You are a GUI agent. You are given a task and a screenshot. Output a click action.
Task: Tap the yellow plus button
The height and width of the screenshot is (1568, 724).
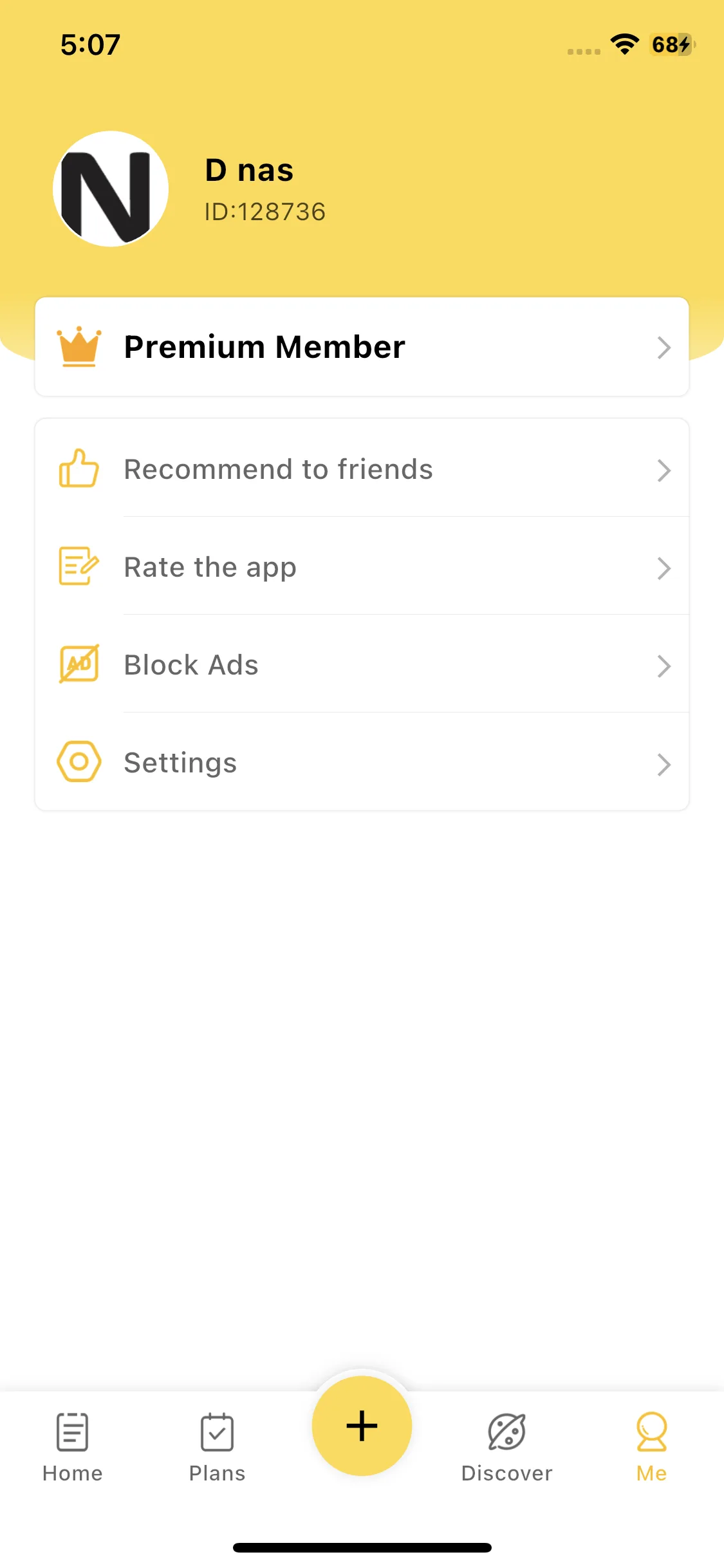point(362,1426)
